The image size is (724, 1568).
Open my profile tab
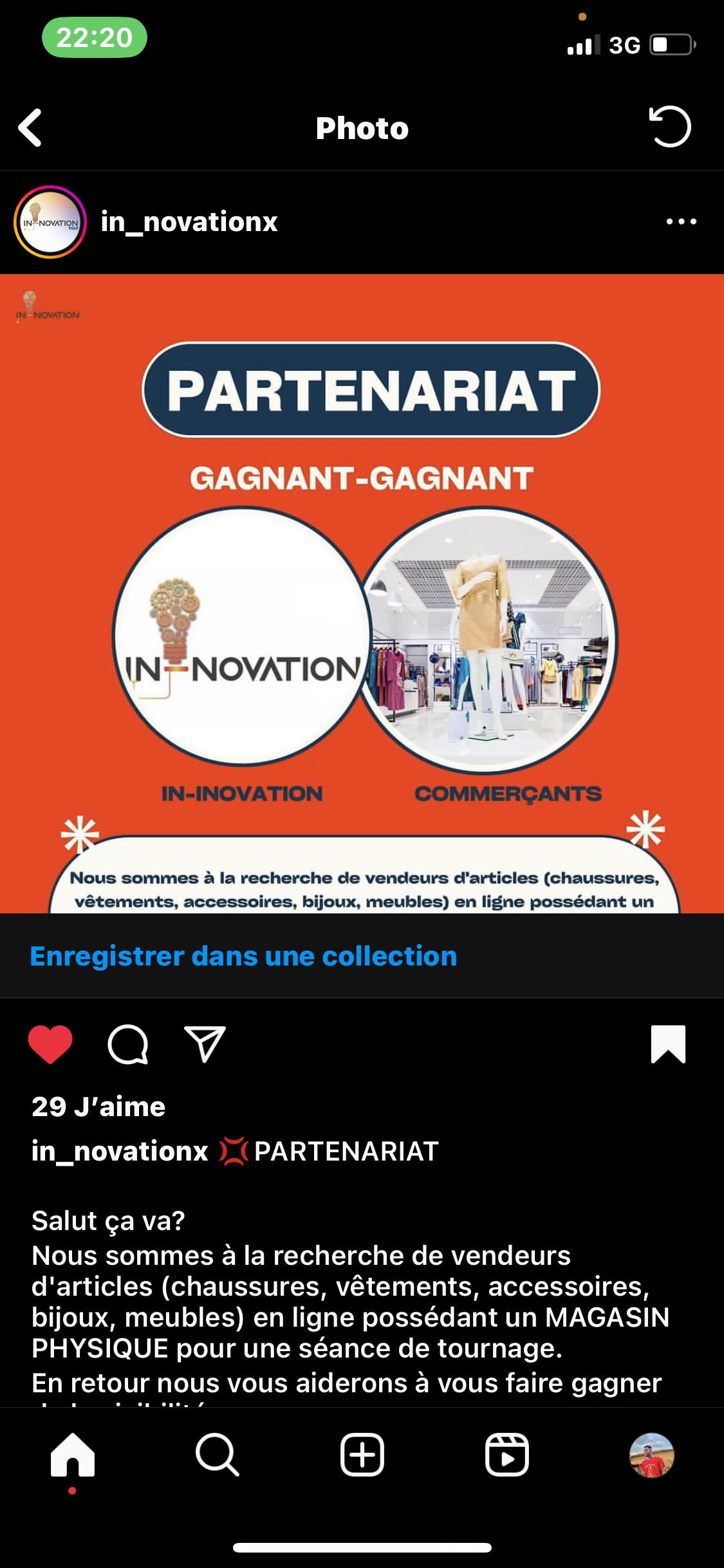pos(651,1455)
